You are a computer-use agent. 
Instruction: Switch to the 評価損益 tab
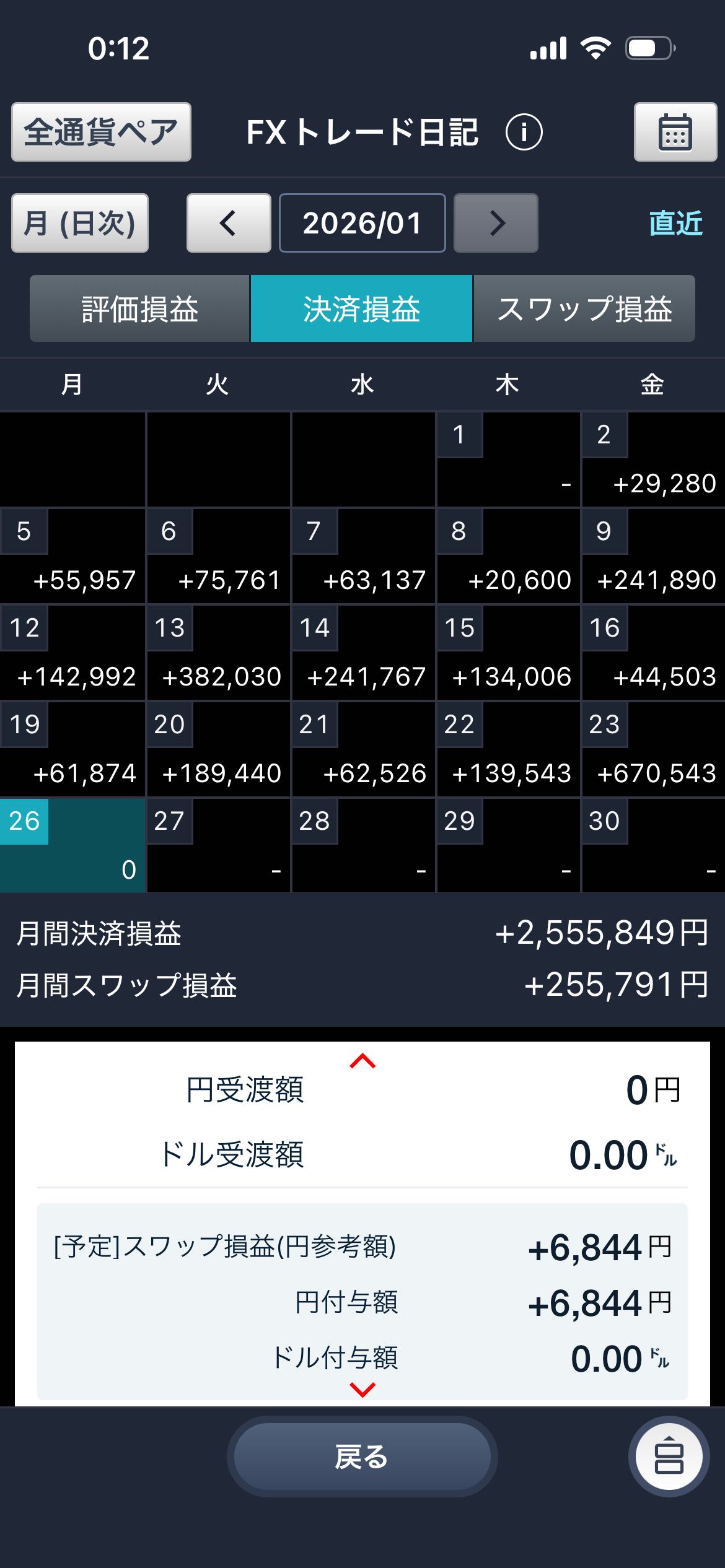coord(139,308)
